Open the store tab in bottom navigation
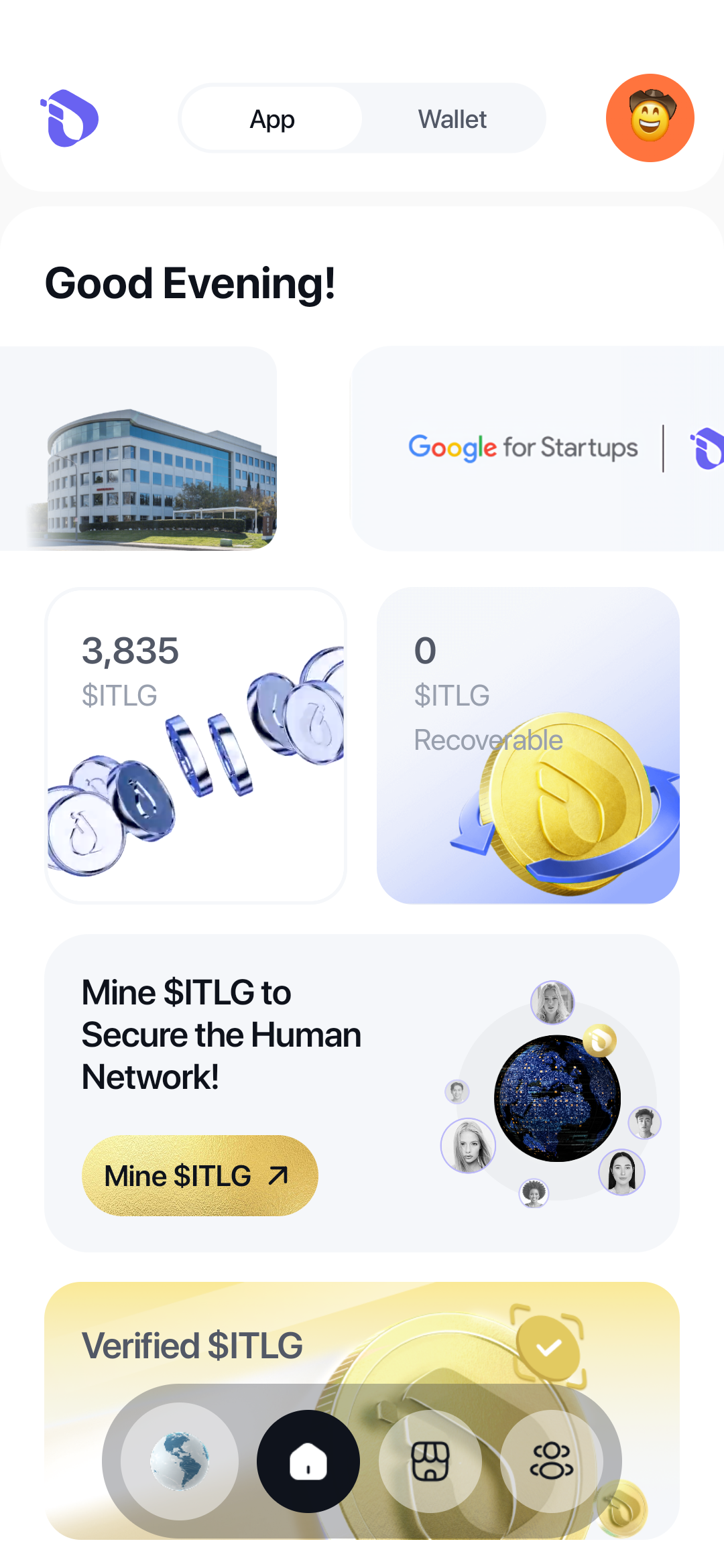Viewport: 724px width, 1568px height. pyautogui.click(x=430, y=1461)
